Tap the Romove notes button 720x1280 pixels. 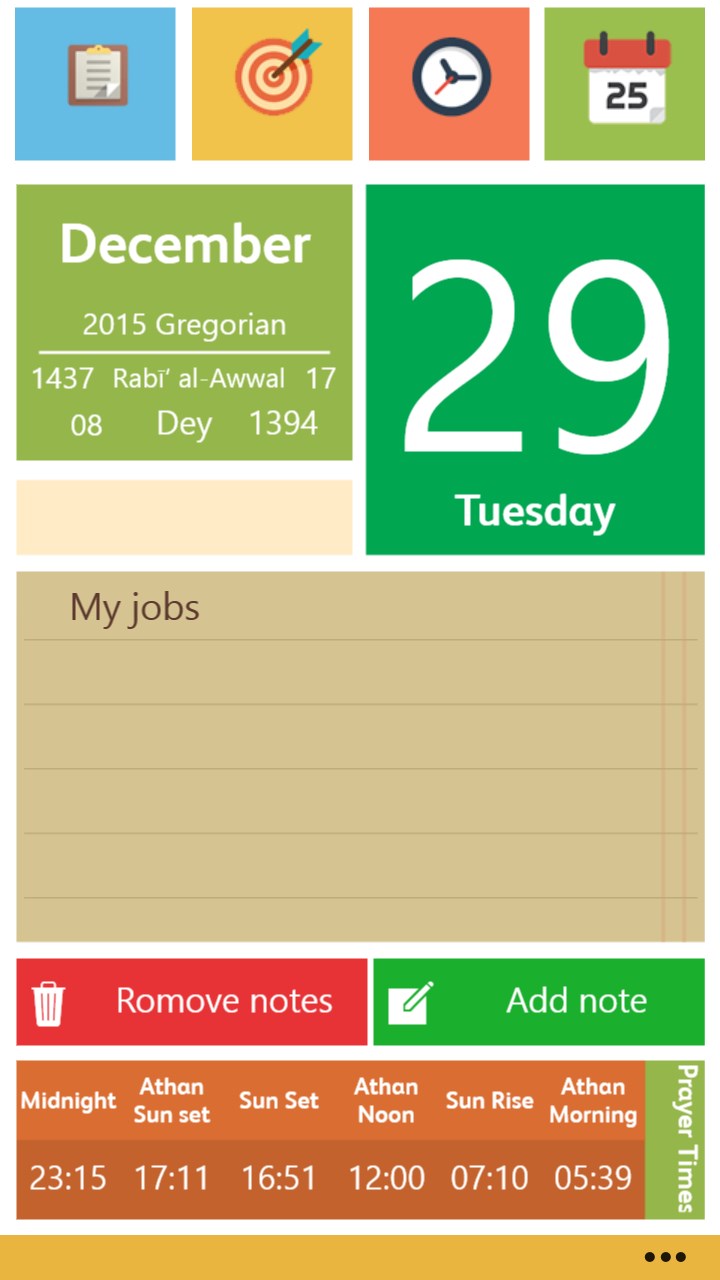pos(192,1002)
